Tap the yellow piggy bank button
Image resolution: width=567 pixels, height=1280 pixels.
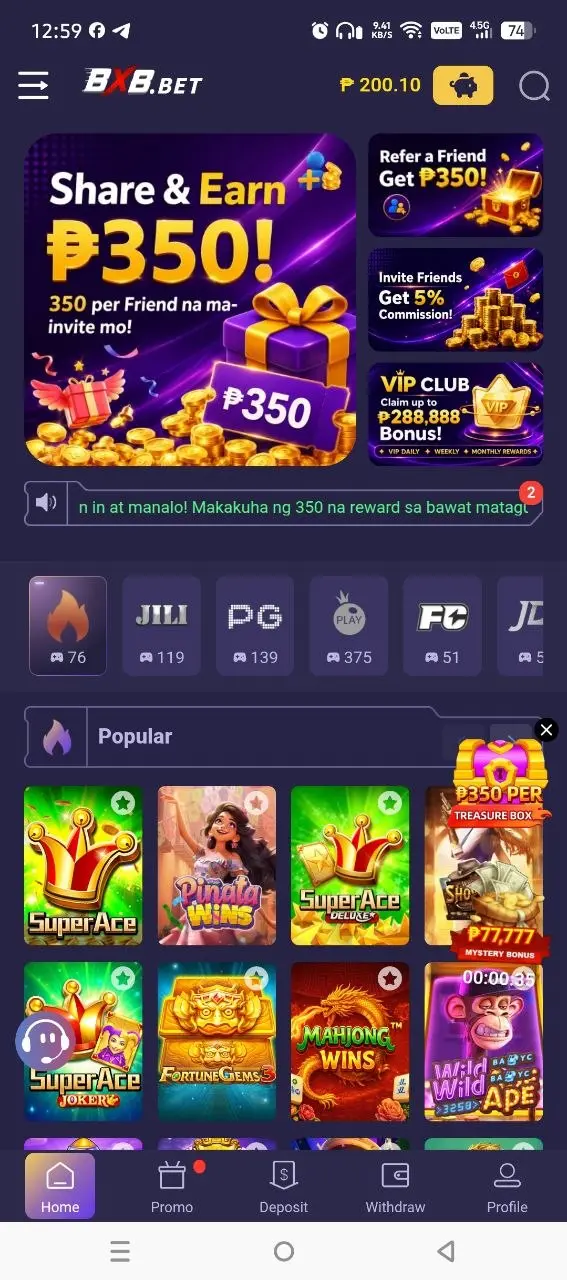click(x=463, y=86)
